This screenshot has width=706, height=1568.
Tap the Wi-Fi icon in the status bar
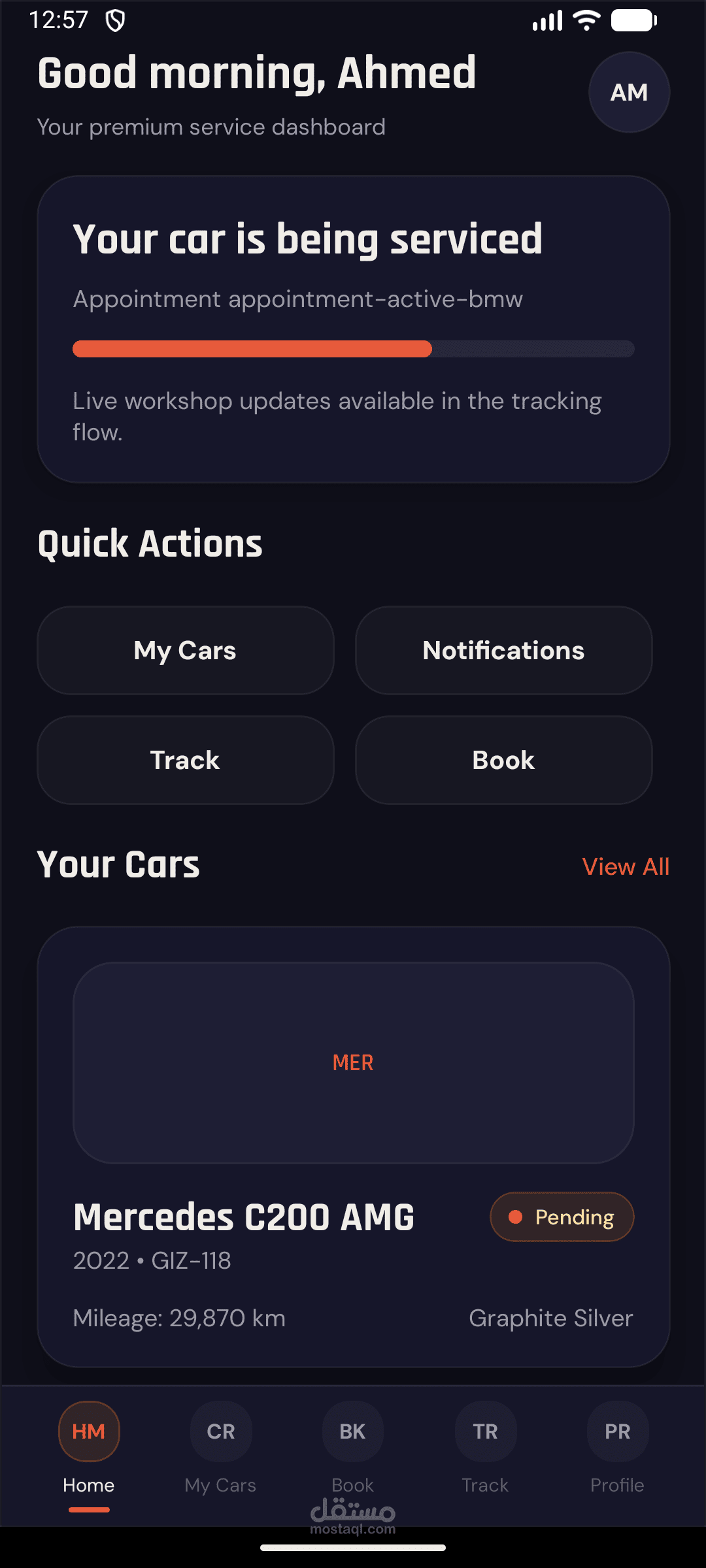click(585, 20)
